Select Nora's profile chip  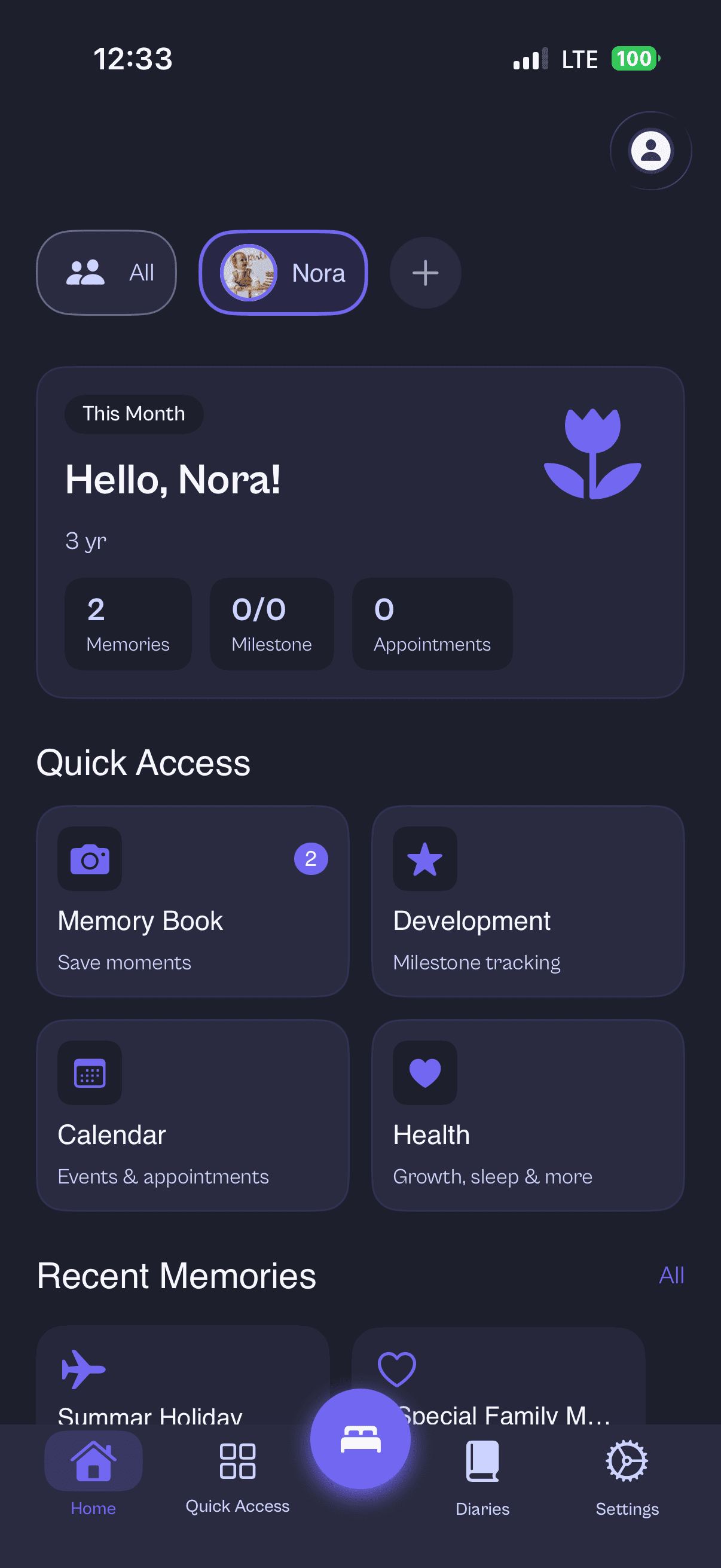tap(283, 273)
